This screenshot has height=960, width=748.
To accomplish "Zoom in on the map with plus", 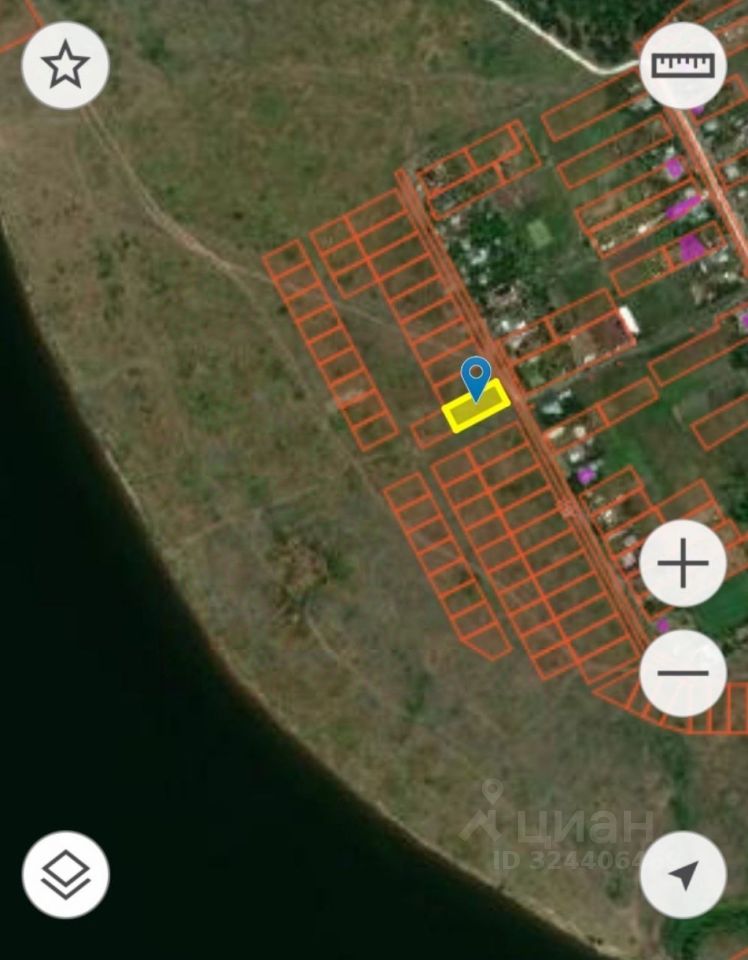I will 683,563.
